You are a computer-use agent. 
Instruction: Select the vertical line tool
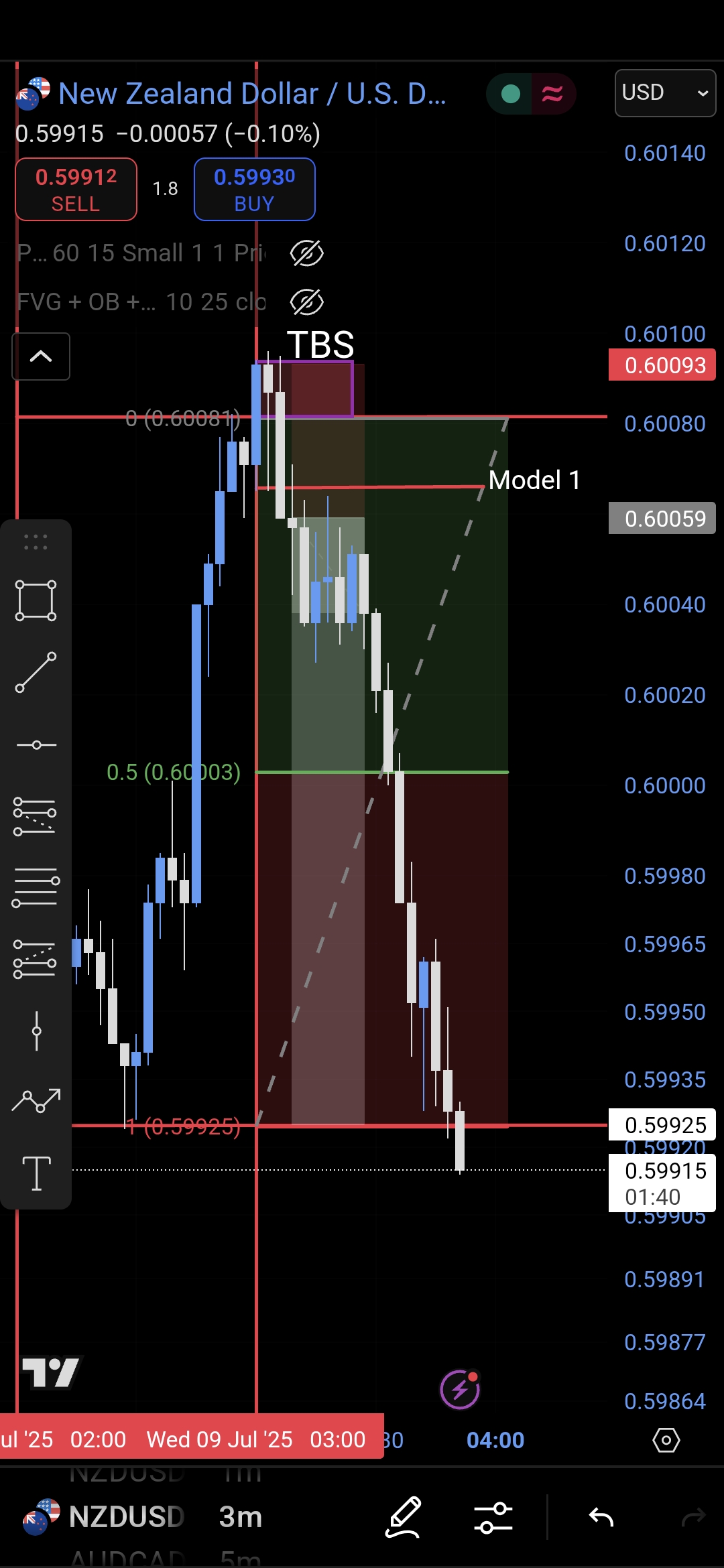click(36, 1031)
